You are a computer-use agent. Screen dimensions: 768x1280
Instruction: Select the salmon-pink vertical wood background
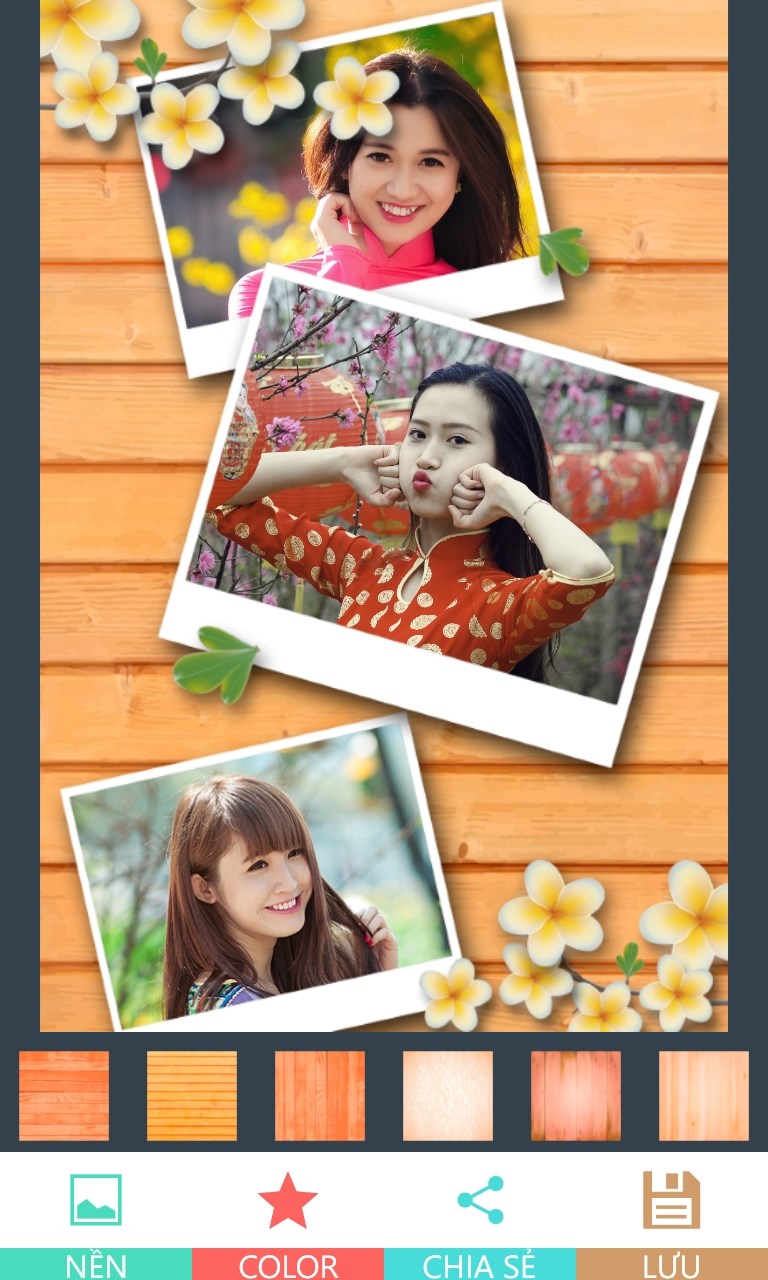[576, 1095]
